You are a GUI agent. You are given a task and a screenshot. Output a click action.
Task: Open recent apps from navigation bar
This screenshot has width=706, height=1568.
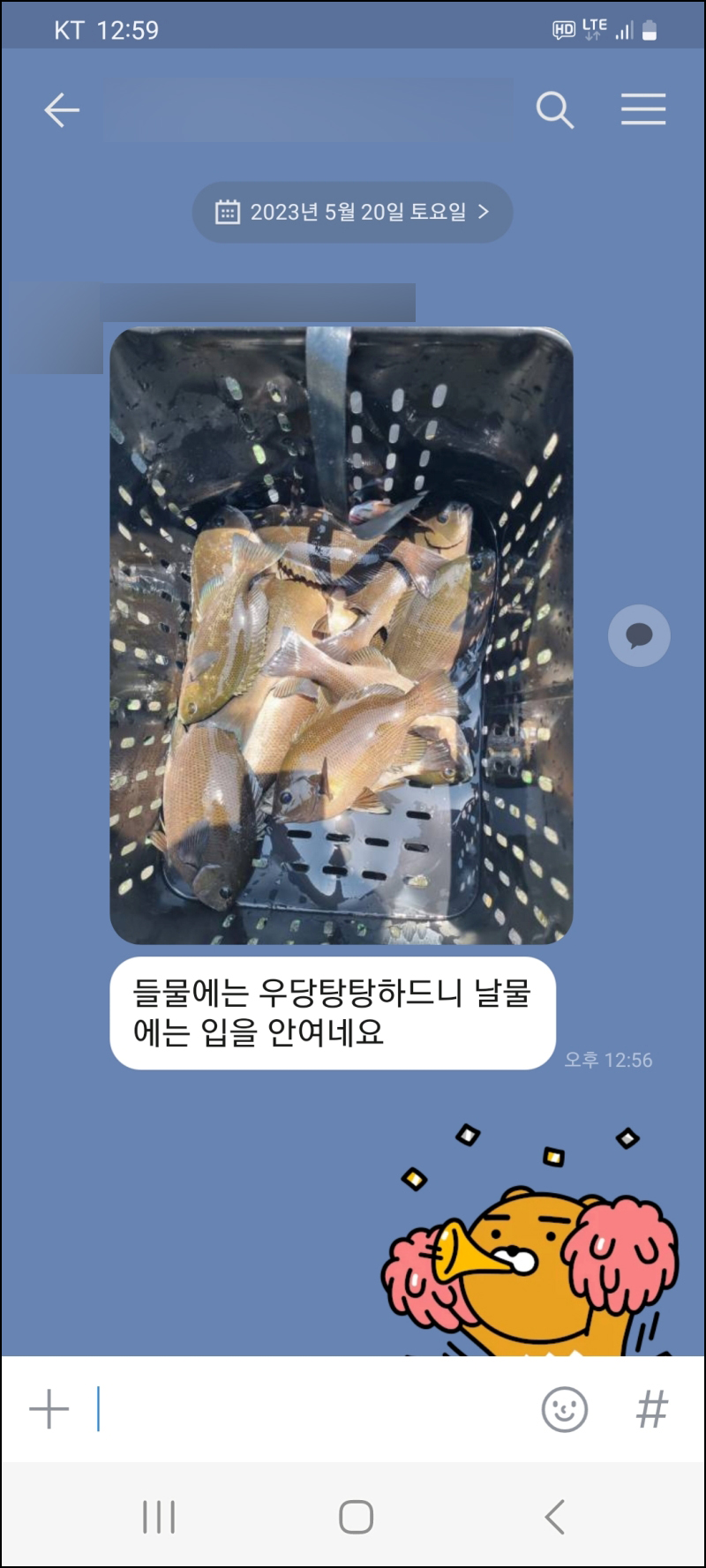coord(159,1517)
